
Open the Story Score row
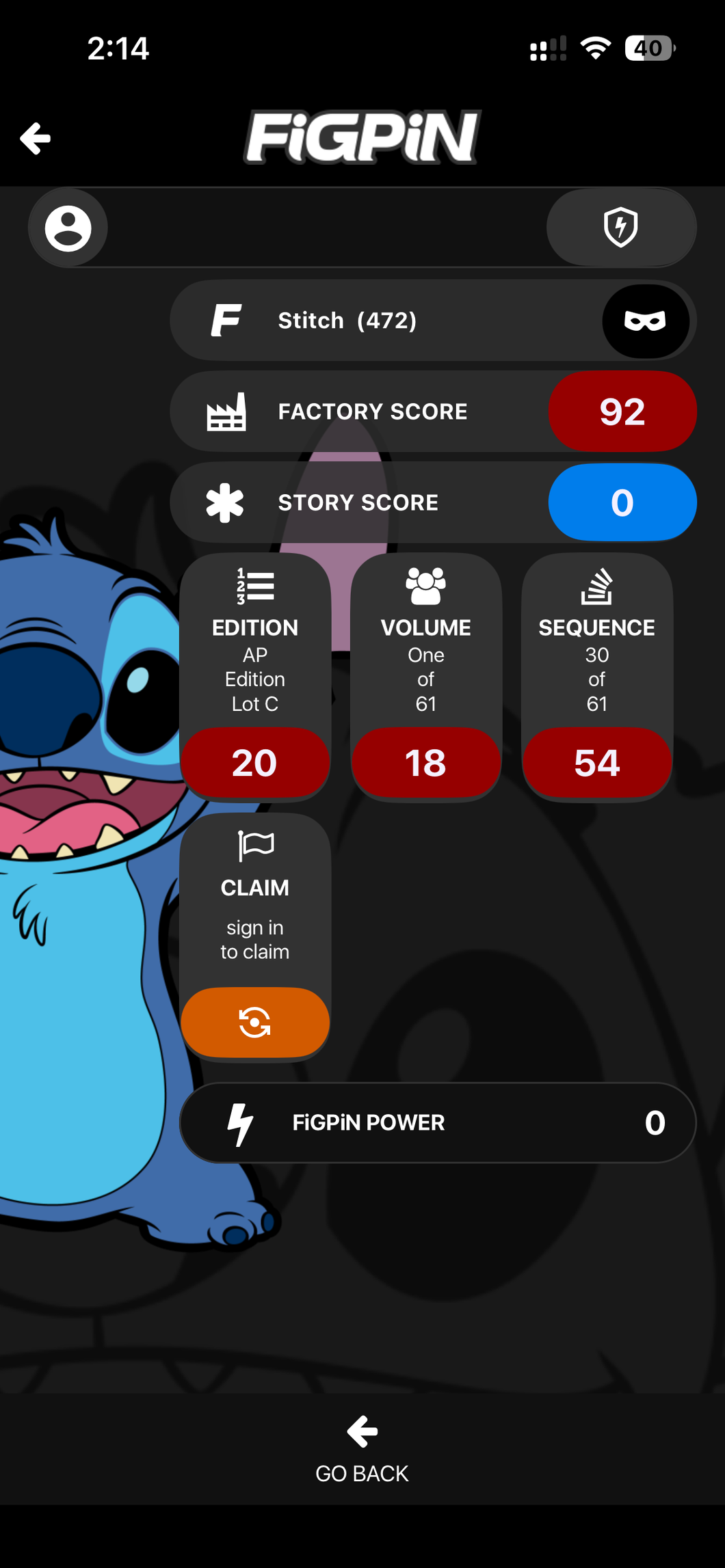coord(433,502)
